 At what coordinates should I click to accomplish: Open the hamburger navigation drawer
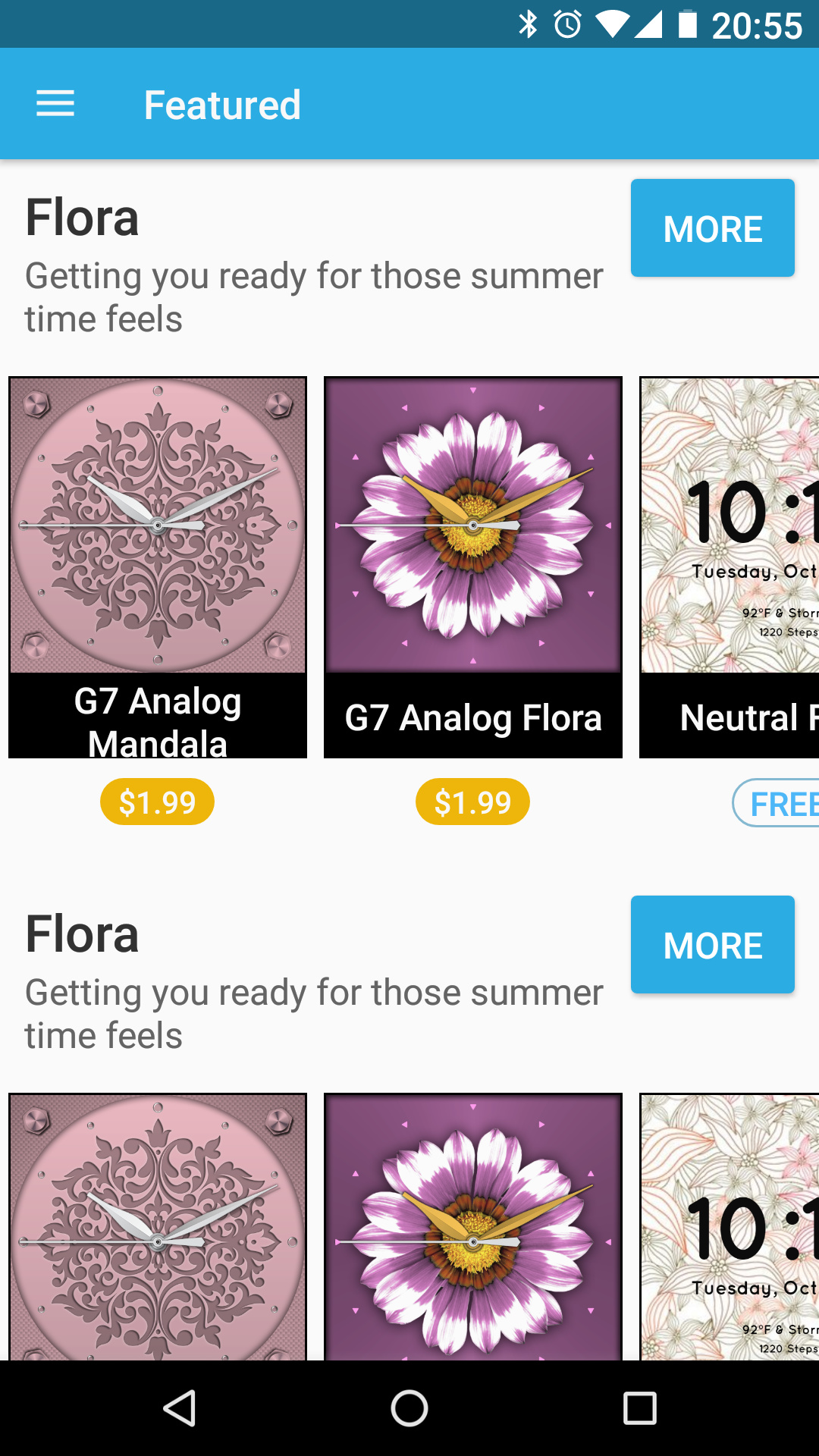coord(55,104)
